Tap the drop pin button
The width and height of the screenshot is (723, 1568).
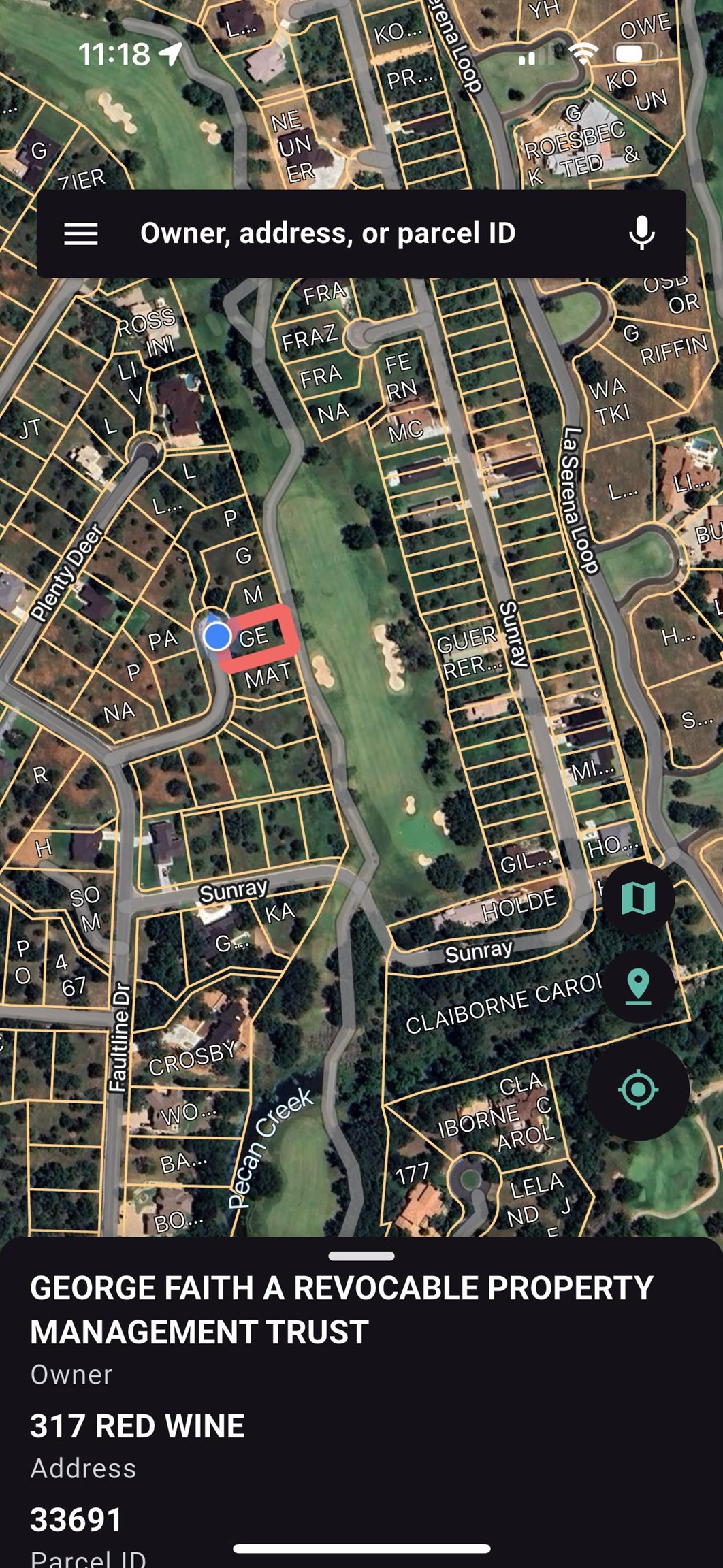tap(638, 986)
